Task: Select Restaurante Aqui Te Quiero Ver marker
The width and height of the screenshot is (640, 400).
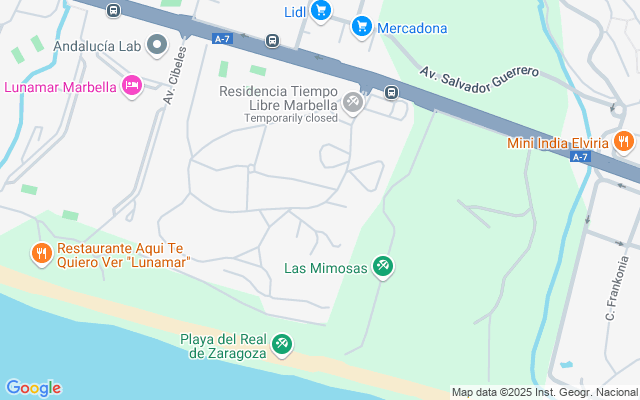Action: coord(42,254)
